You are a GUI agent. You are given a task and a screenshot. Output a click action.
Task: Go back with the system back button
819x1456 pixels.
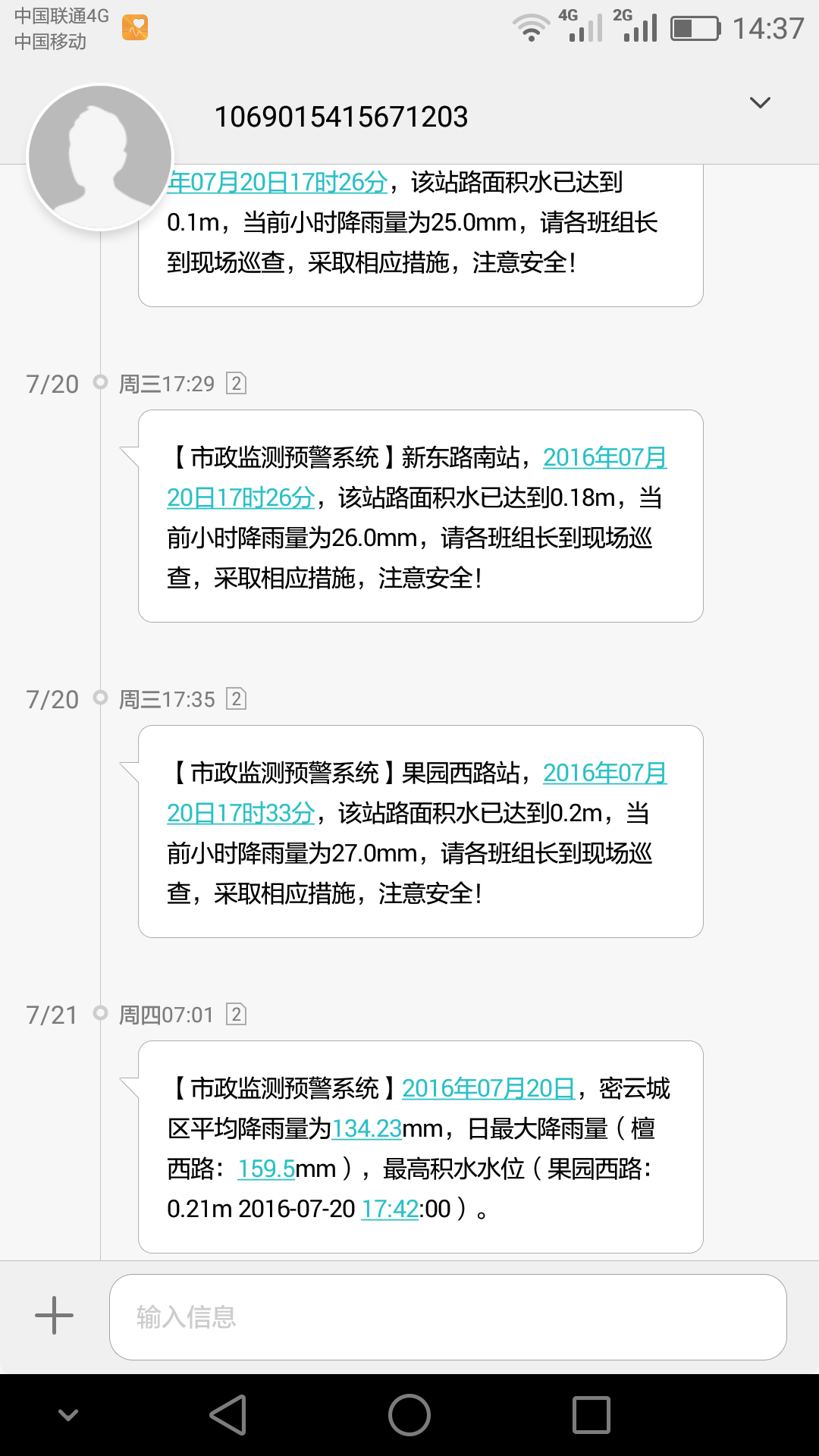228,1415
